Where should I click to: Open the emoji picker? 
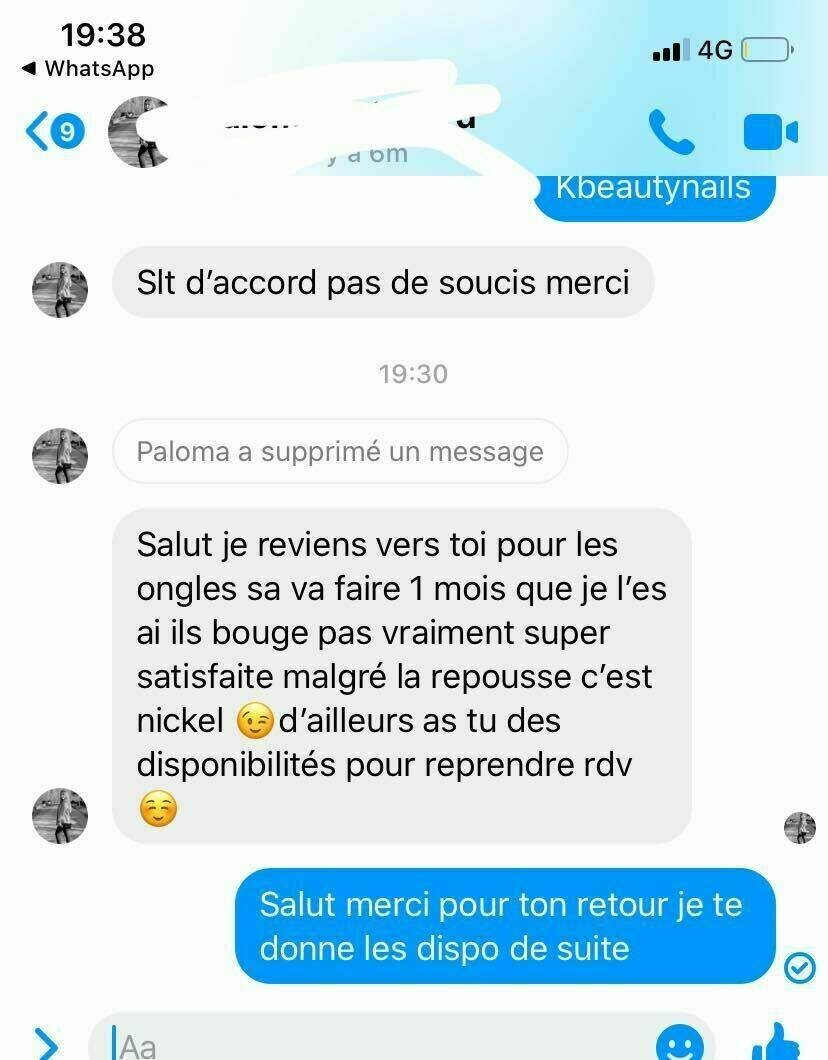pos(680,1043)
